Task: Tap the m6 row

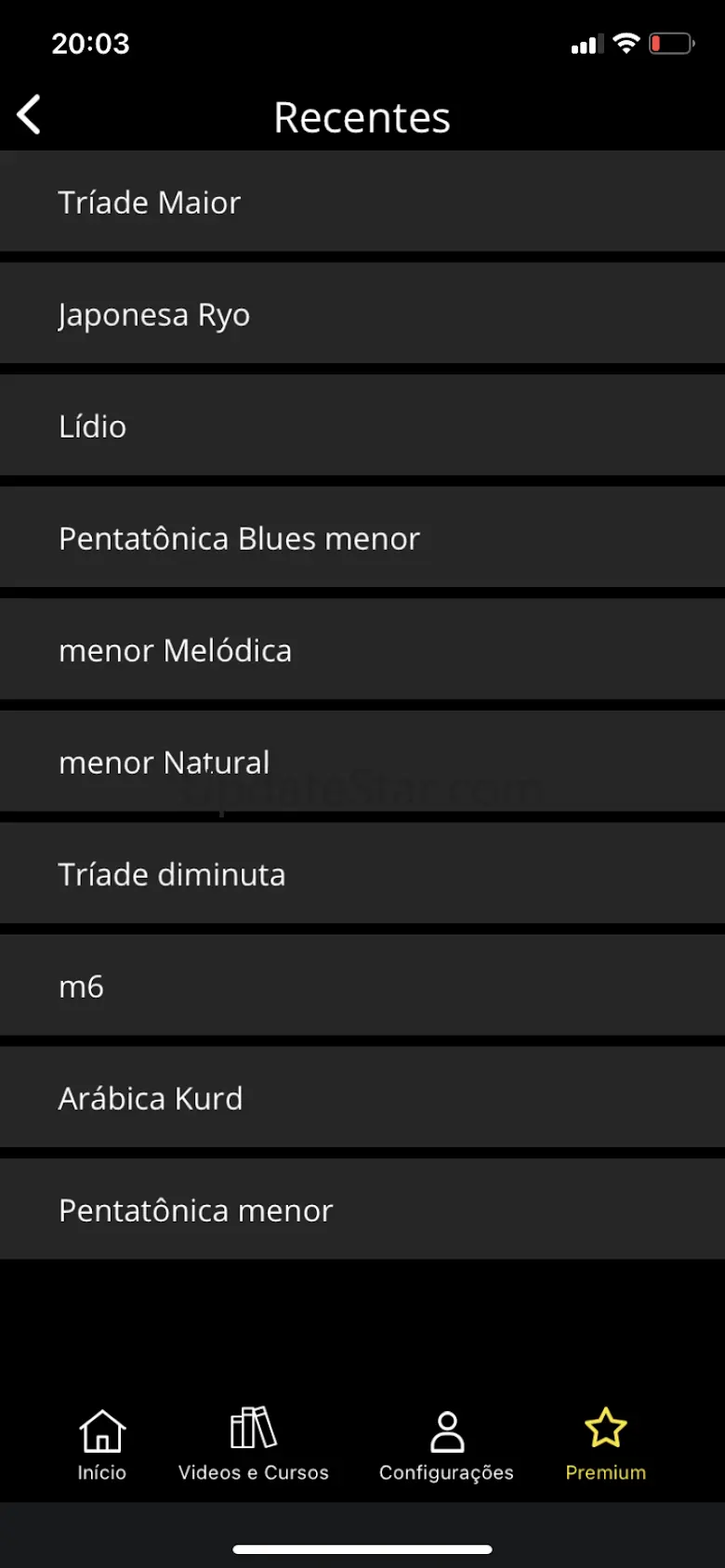Action: tap(362, 986)
